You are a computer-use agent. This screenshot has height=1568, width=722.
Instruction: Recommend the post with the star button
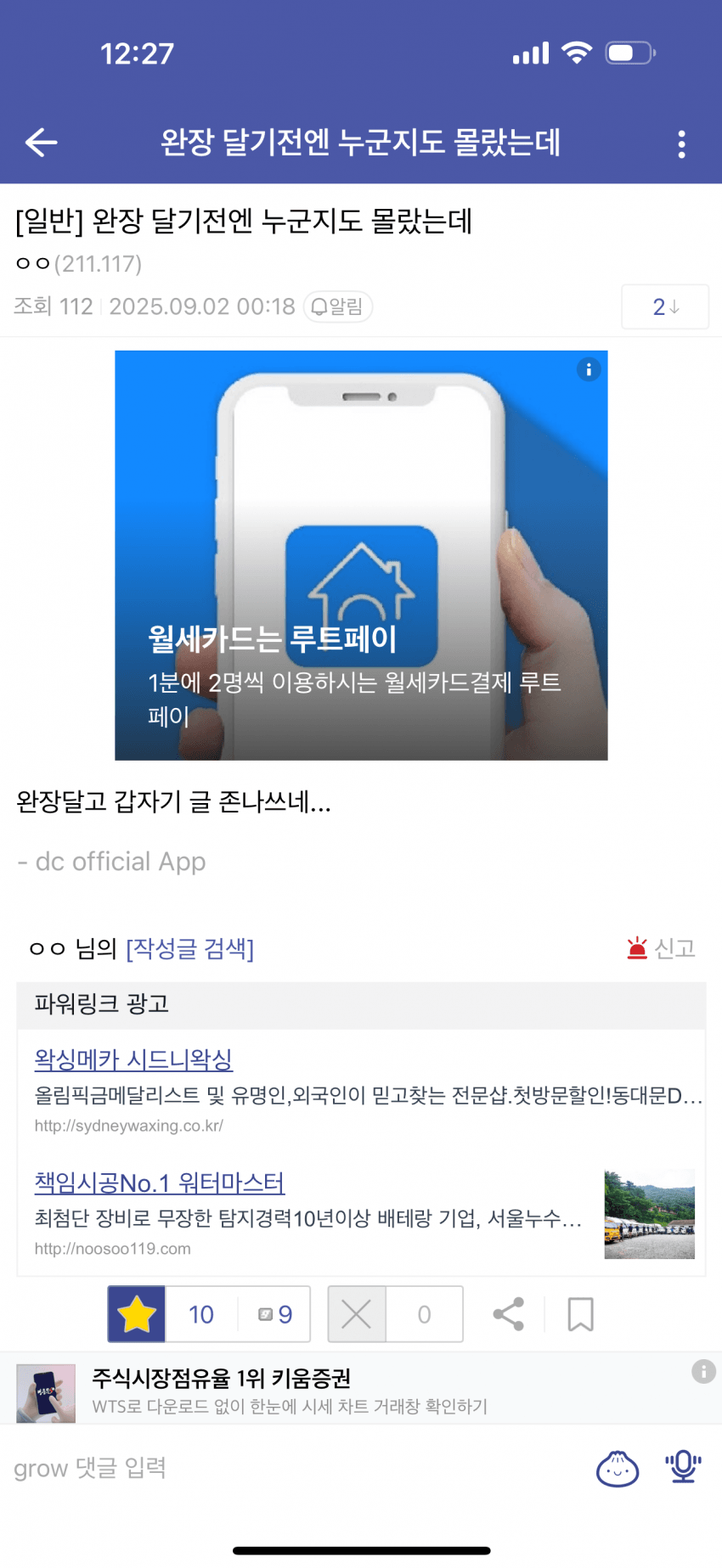point(137,1314)
